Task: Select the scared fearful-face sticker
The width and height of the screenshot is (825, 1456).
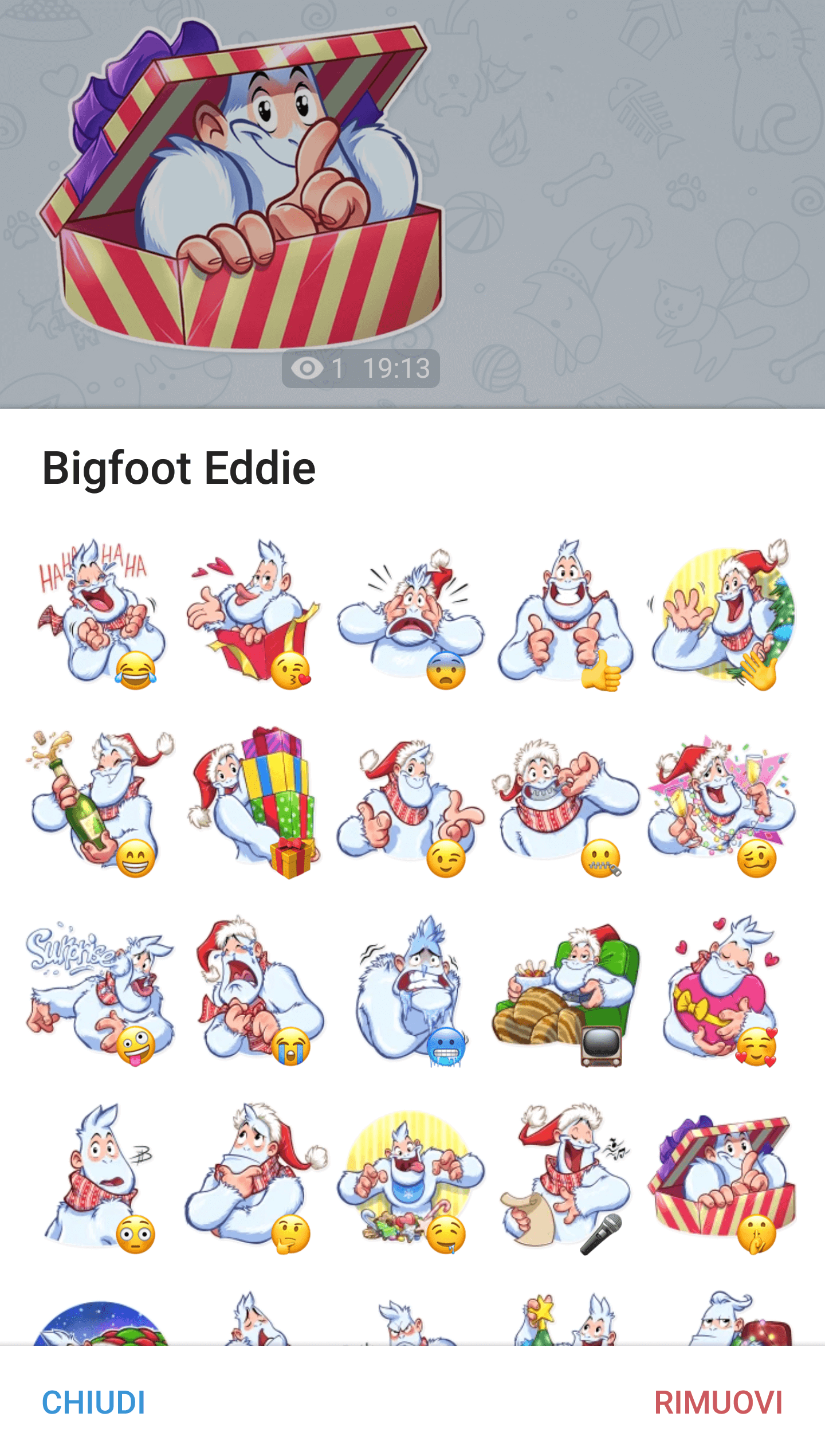Action: click(411, 613)
